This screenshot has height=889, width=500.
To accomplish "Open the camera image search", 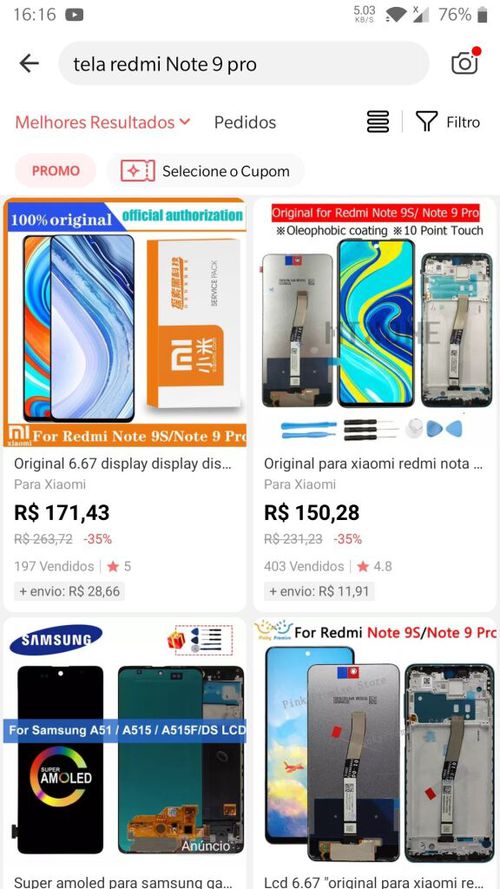I will (x=465, y=62).
